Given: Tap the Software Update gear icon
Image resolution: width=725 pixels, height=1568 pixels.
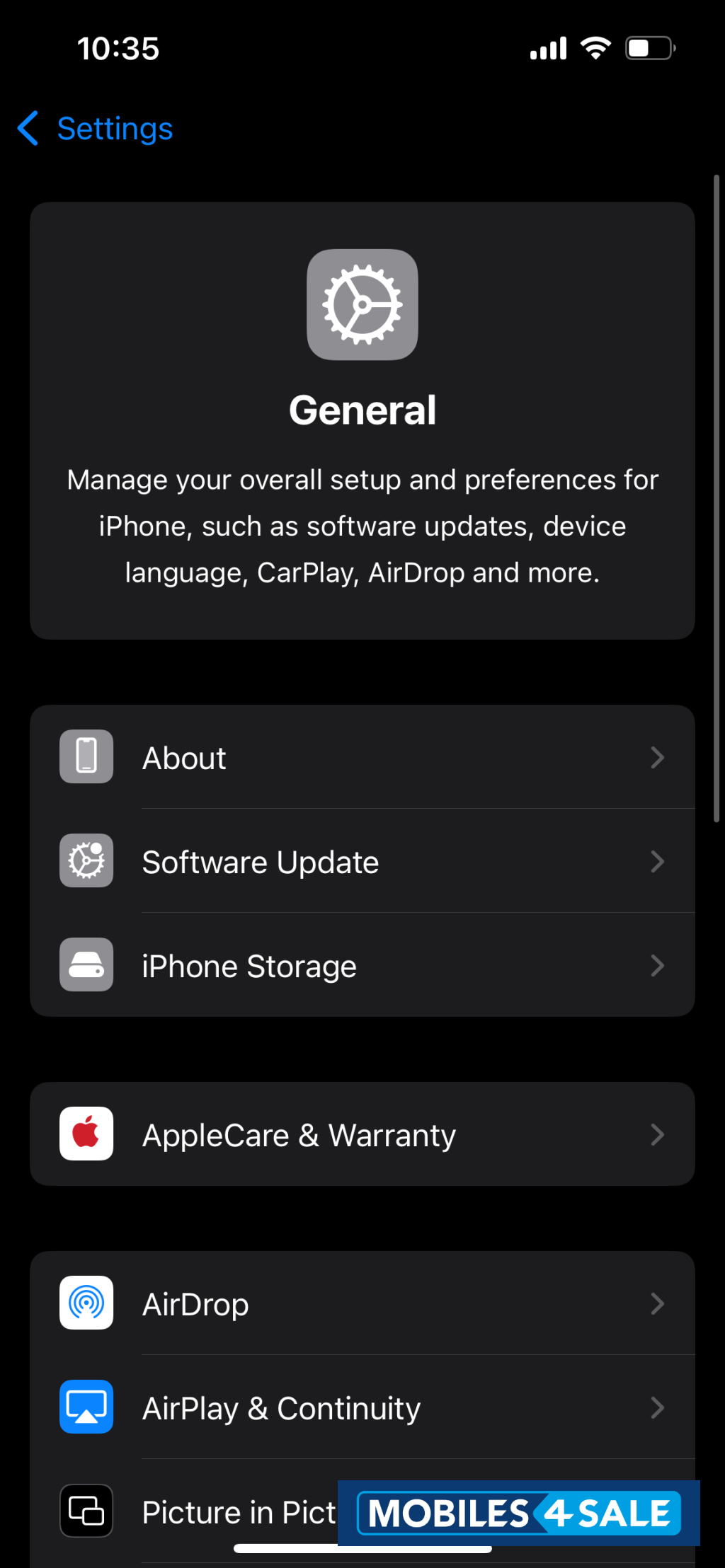Looking at the screenshot, I should [86, 860].
